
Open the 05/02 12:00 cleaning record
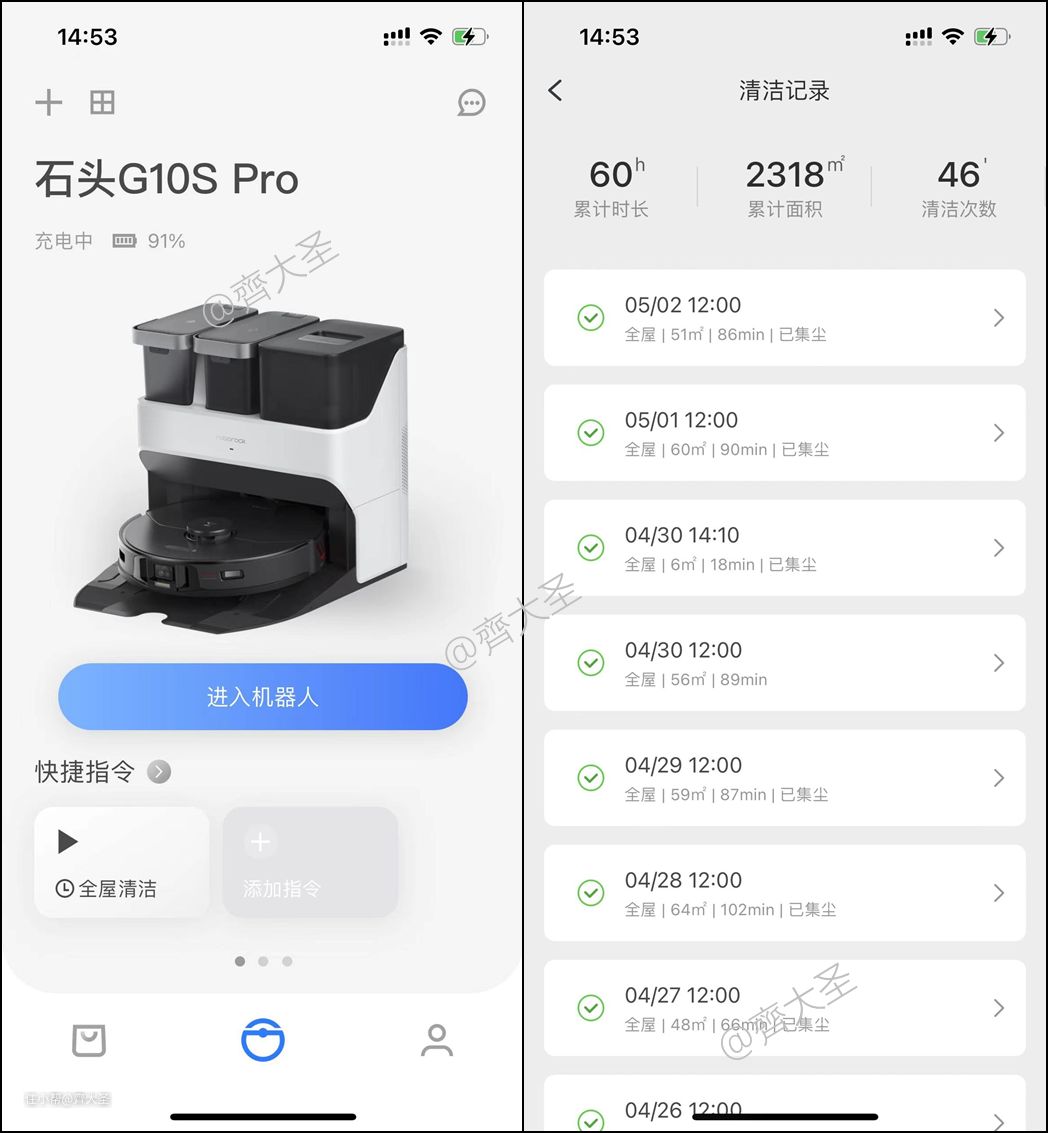784,318
